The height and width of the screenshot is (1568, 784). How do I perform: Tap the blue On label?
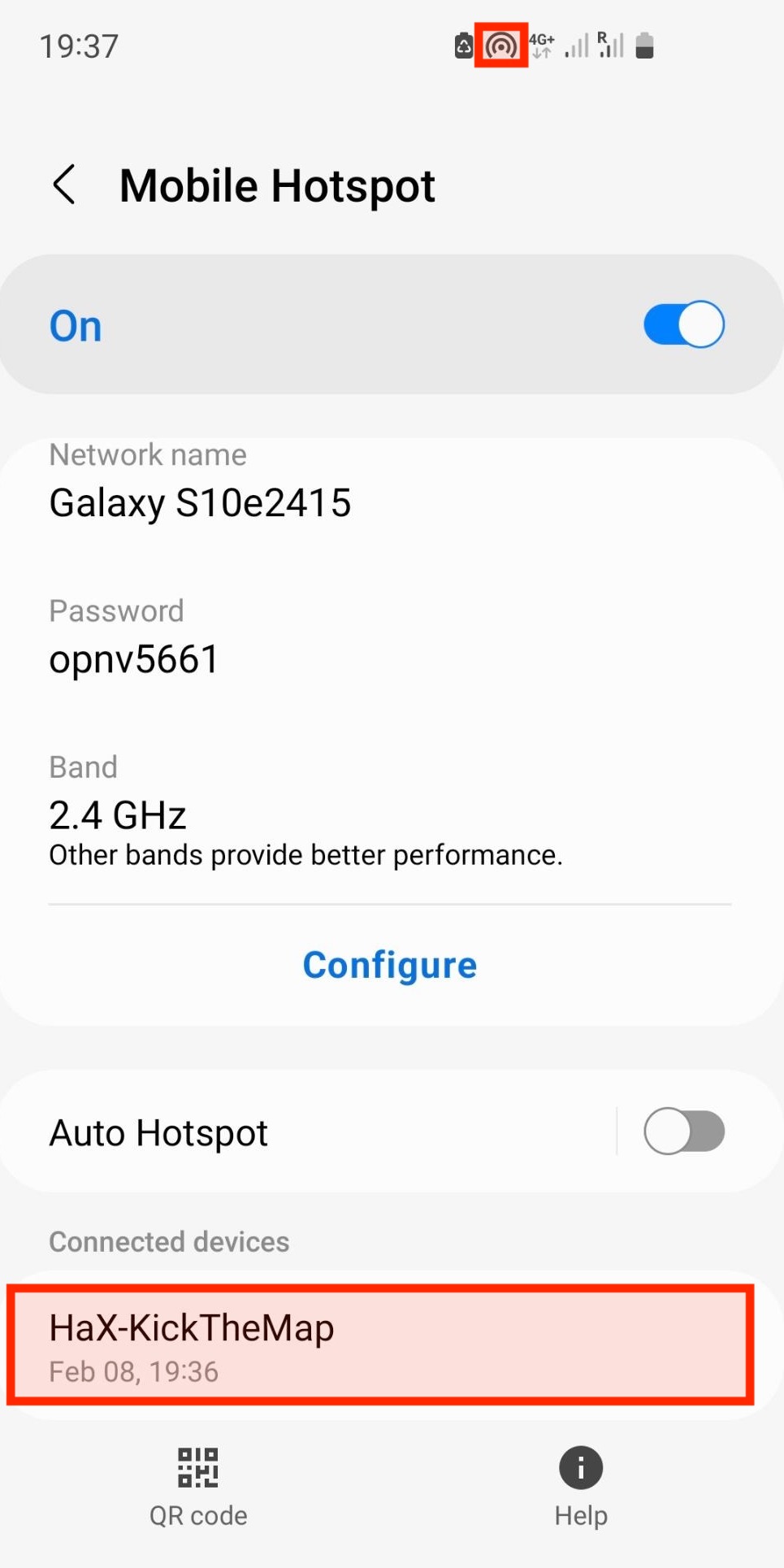click(x=75, y=324)
